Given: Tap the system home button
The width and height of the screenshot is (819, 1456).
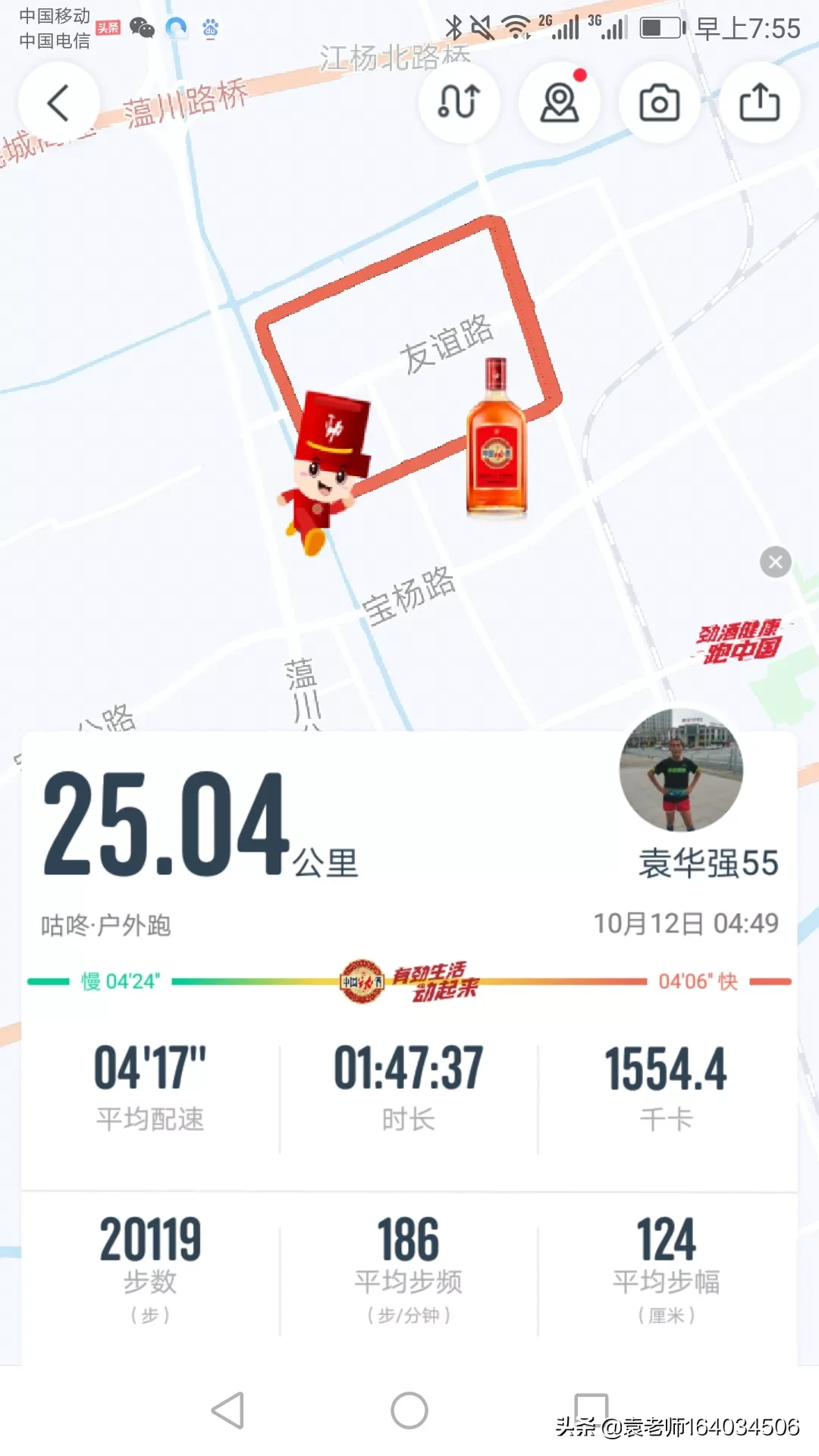Looking at the screenshot, I should pyautogui.click(x=409, y=1410).
